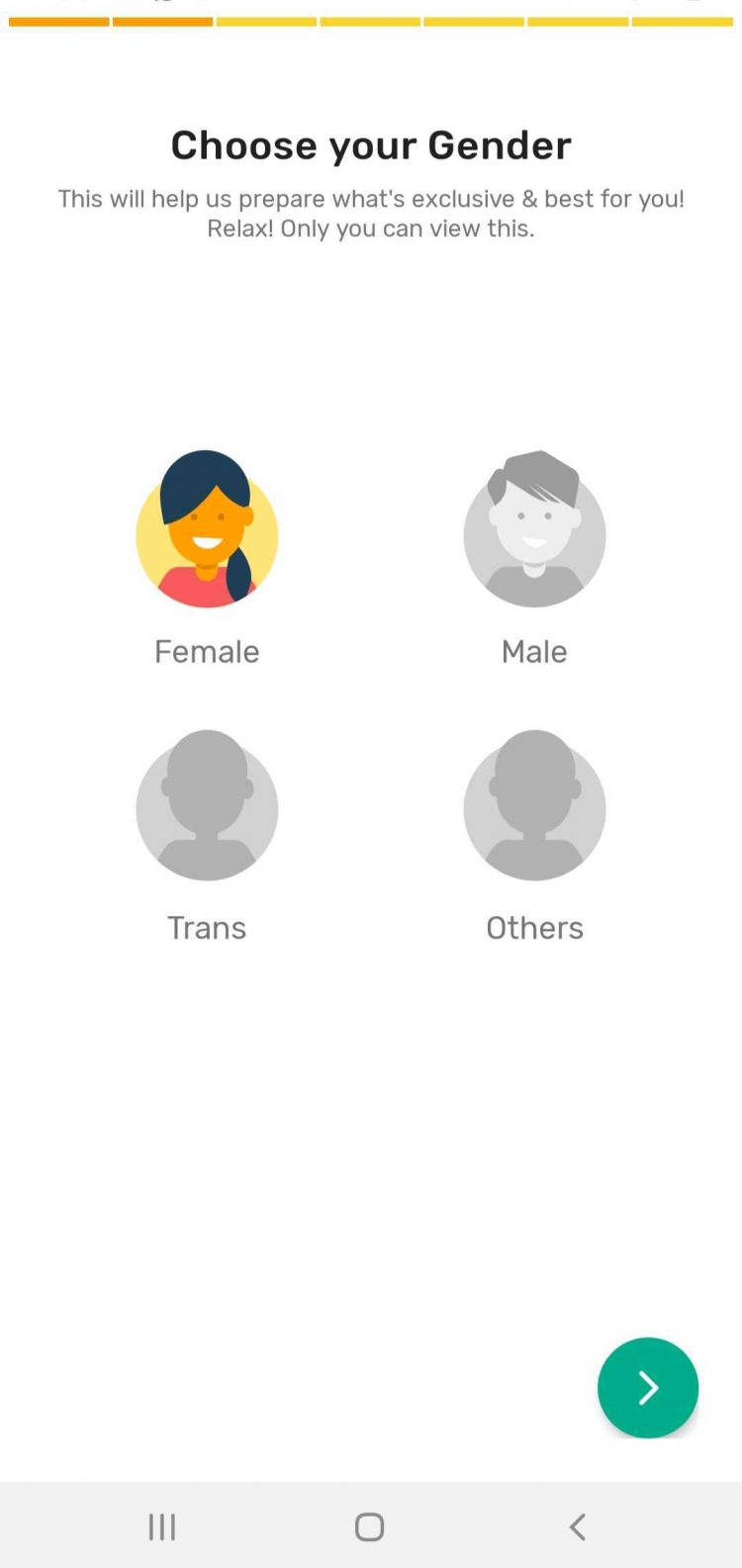Open recent apps from navigation bar
The width and height of the screenshot is (742, 1568).
(x=162, y=1526)
